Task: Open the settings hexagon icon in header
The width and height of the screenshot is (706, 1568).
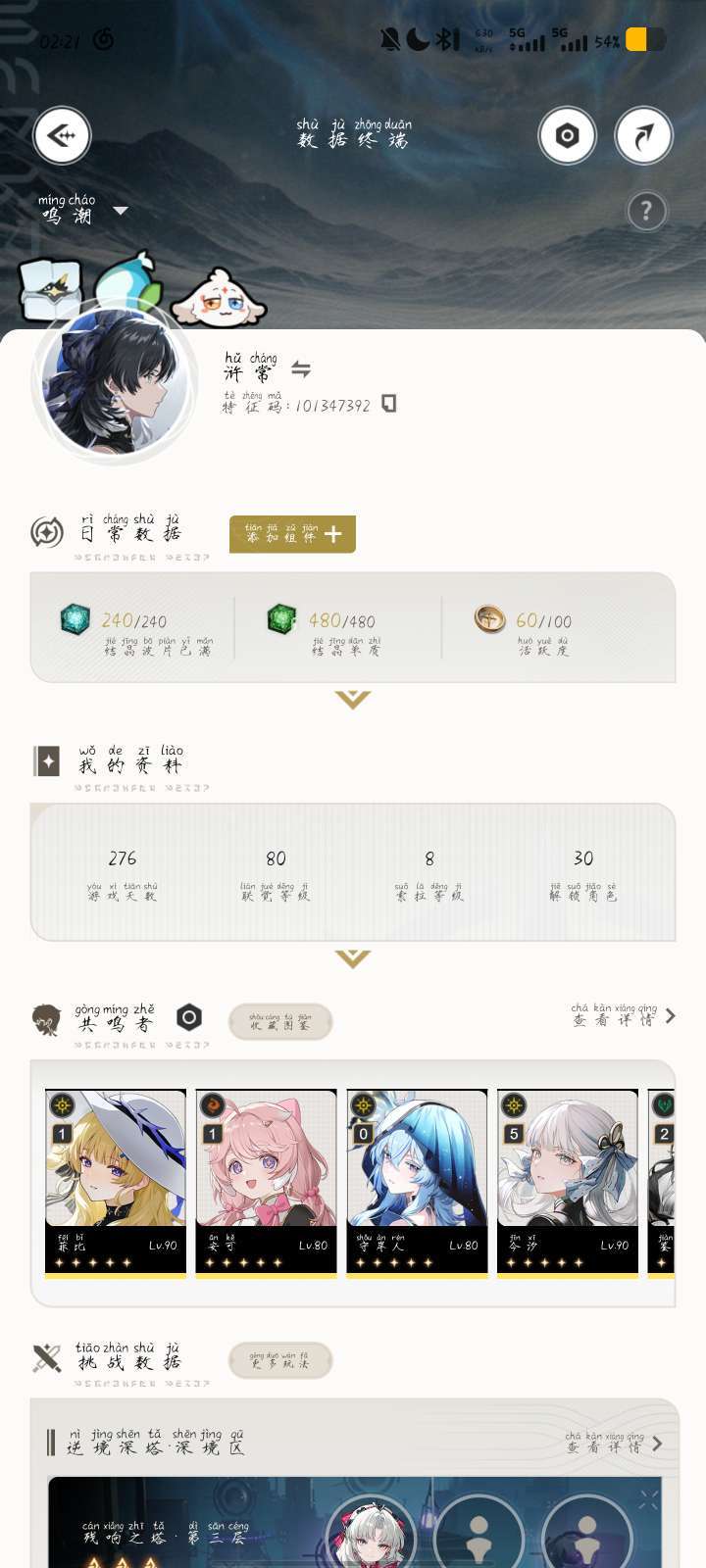Action: click(567, 135)
